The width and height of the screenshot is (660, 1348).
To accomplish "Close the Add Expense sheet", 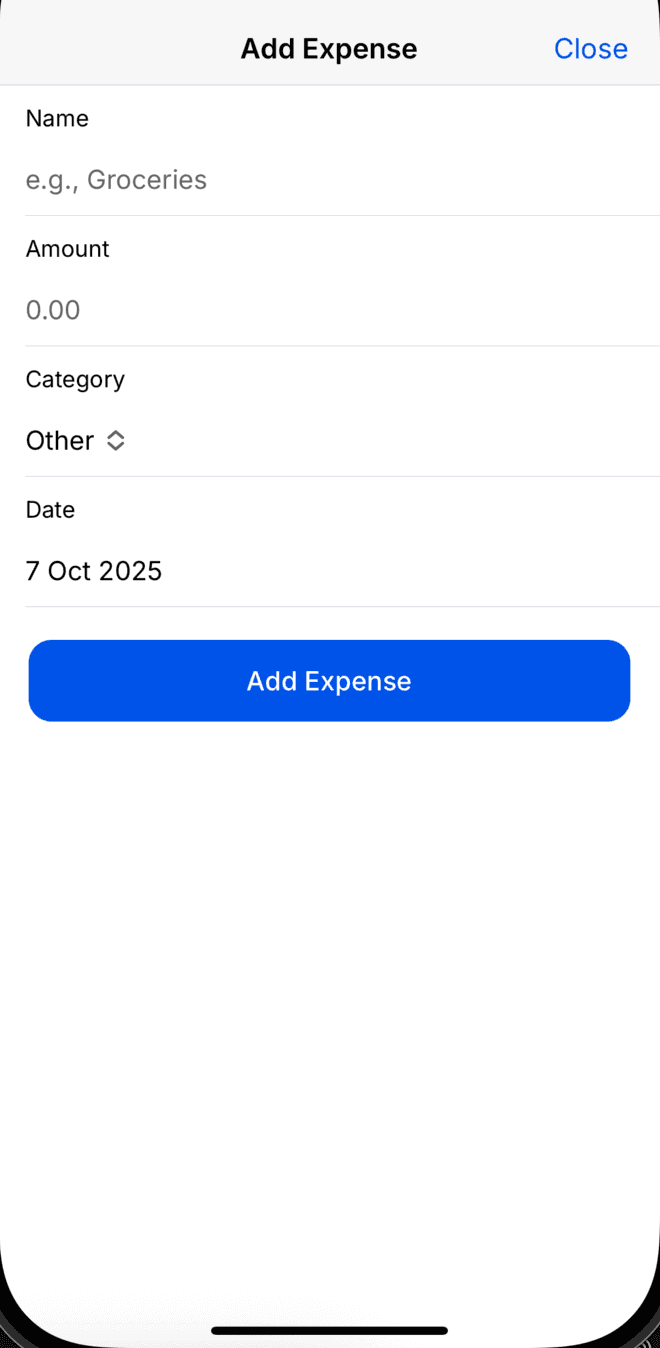I will click(590, 48).
